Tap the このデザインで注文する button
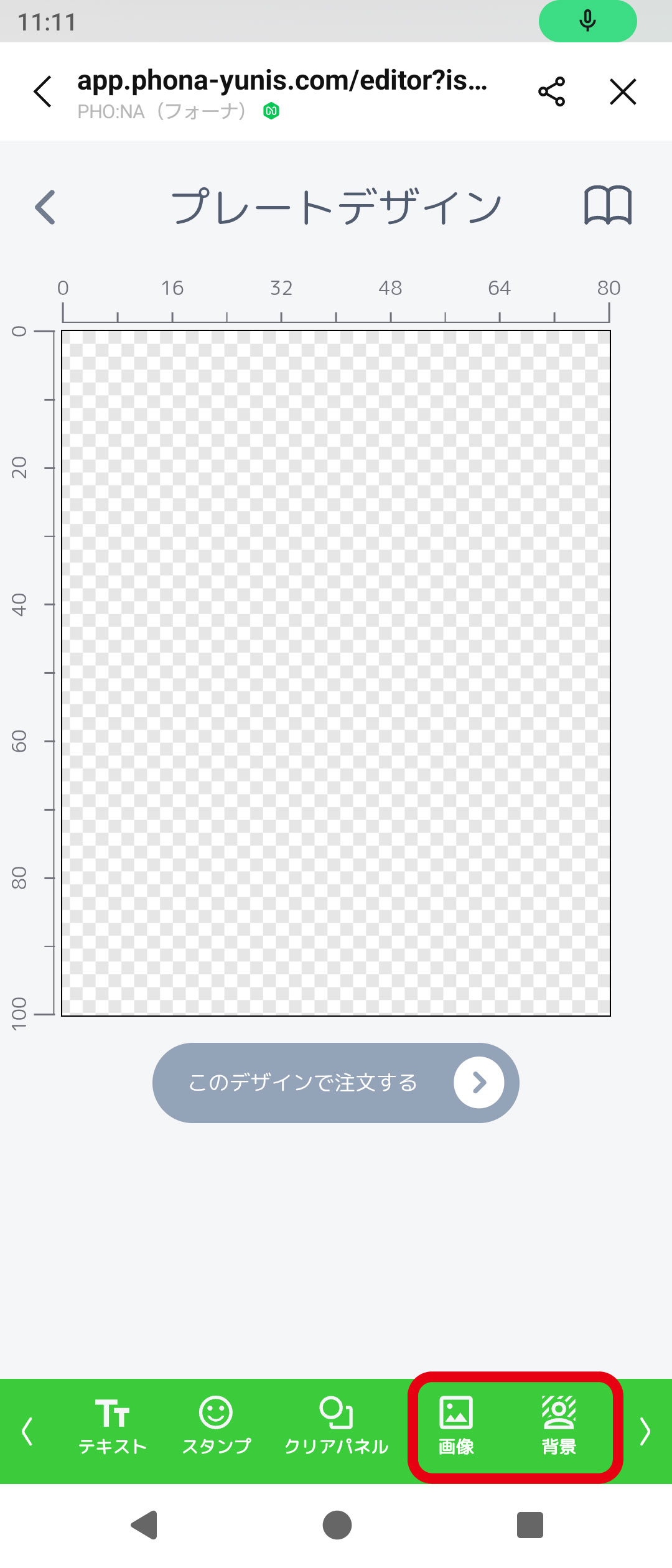 coord(336,1083)
